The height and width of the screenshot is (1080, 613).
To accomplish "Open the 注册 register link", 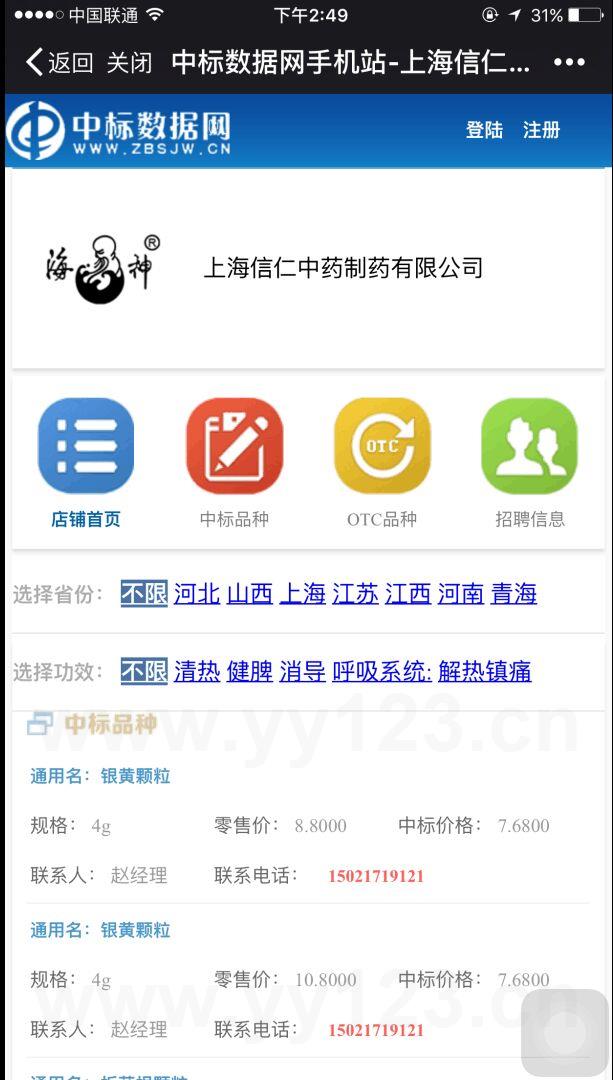I will click(541, 130).
